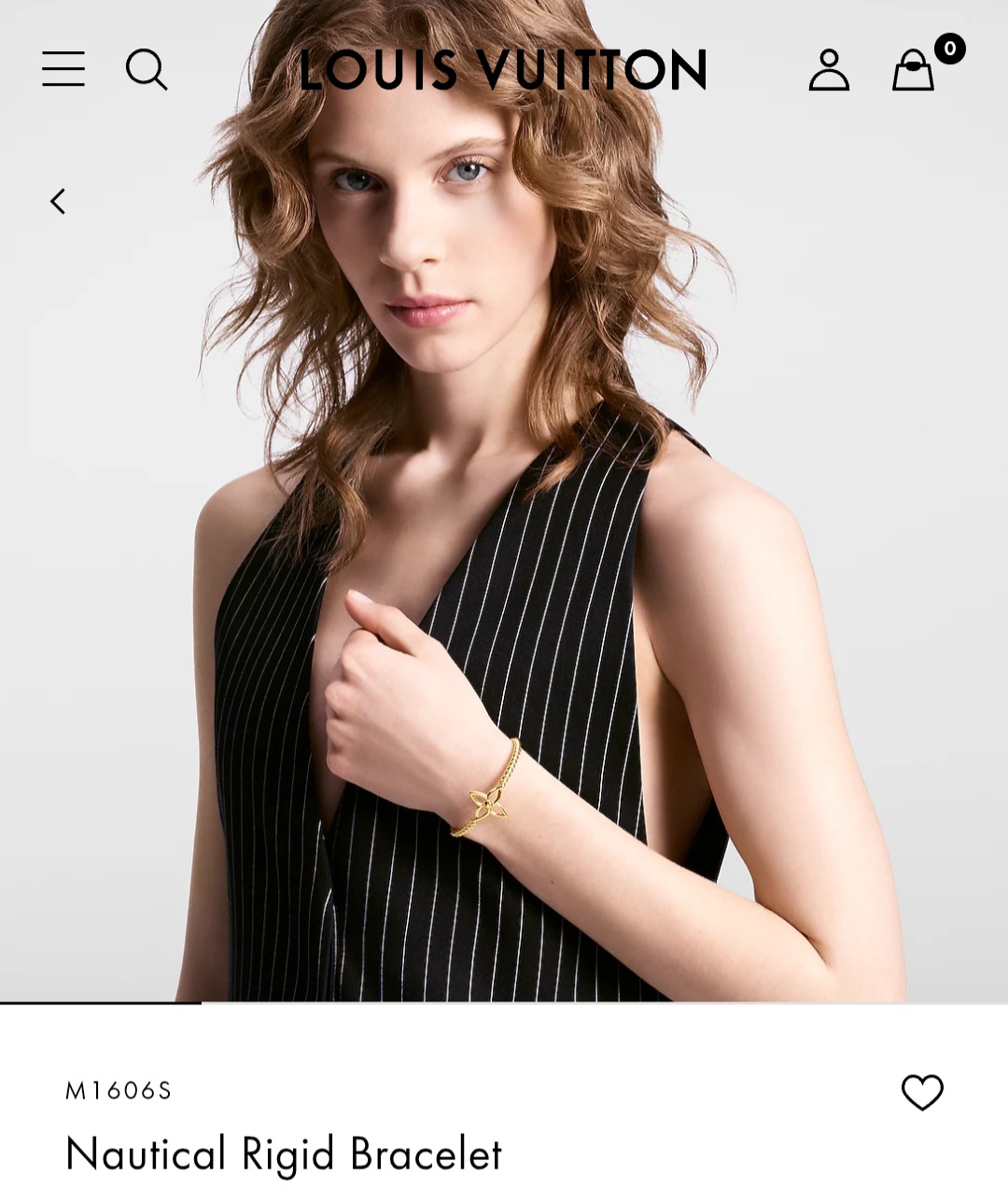Open the bracelet product image

[x=504, y=560]
